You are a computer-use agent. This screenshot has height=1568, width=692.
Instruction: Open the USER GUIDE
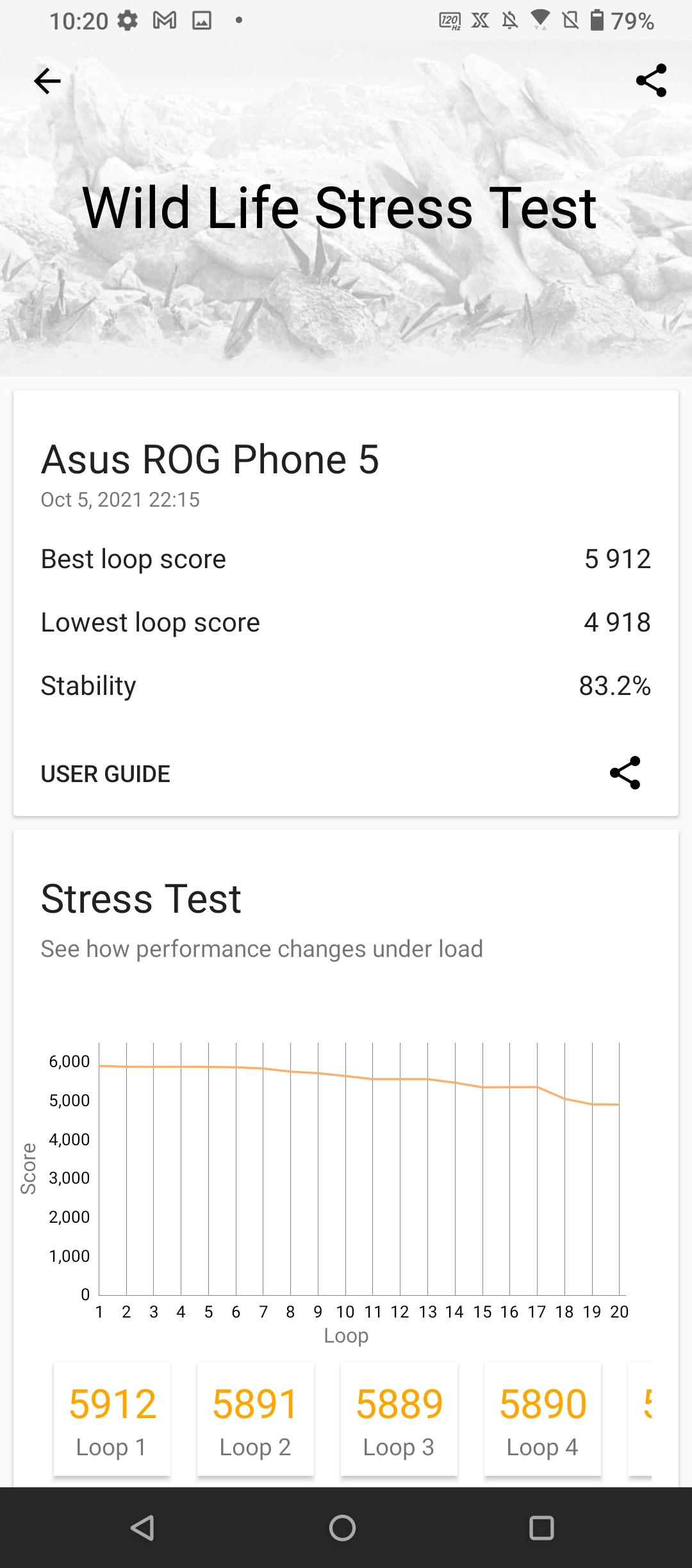106,774
